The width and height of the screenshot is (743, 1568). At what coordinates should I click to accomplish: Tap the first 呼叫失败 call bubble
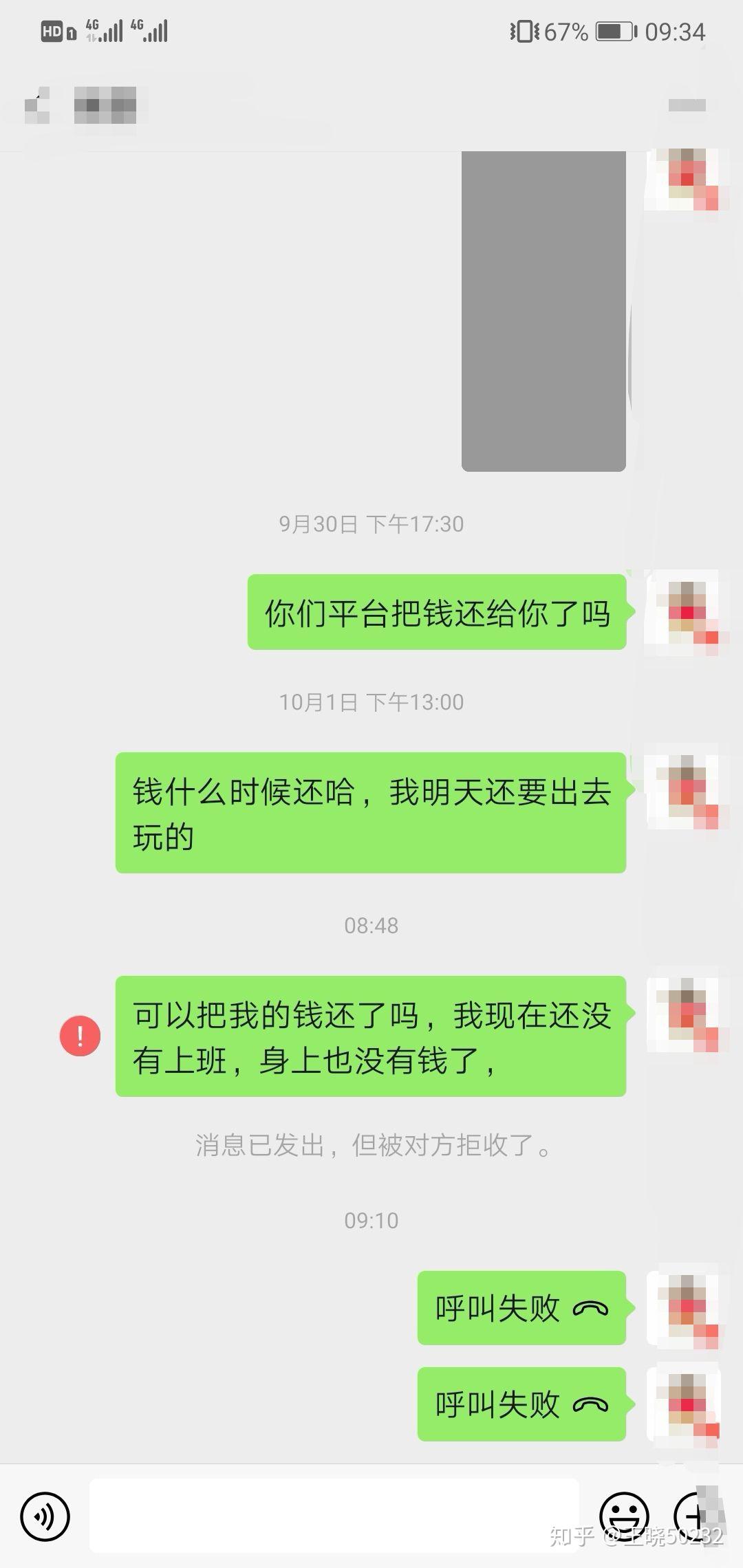point(521,1307)
